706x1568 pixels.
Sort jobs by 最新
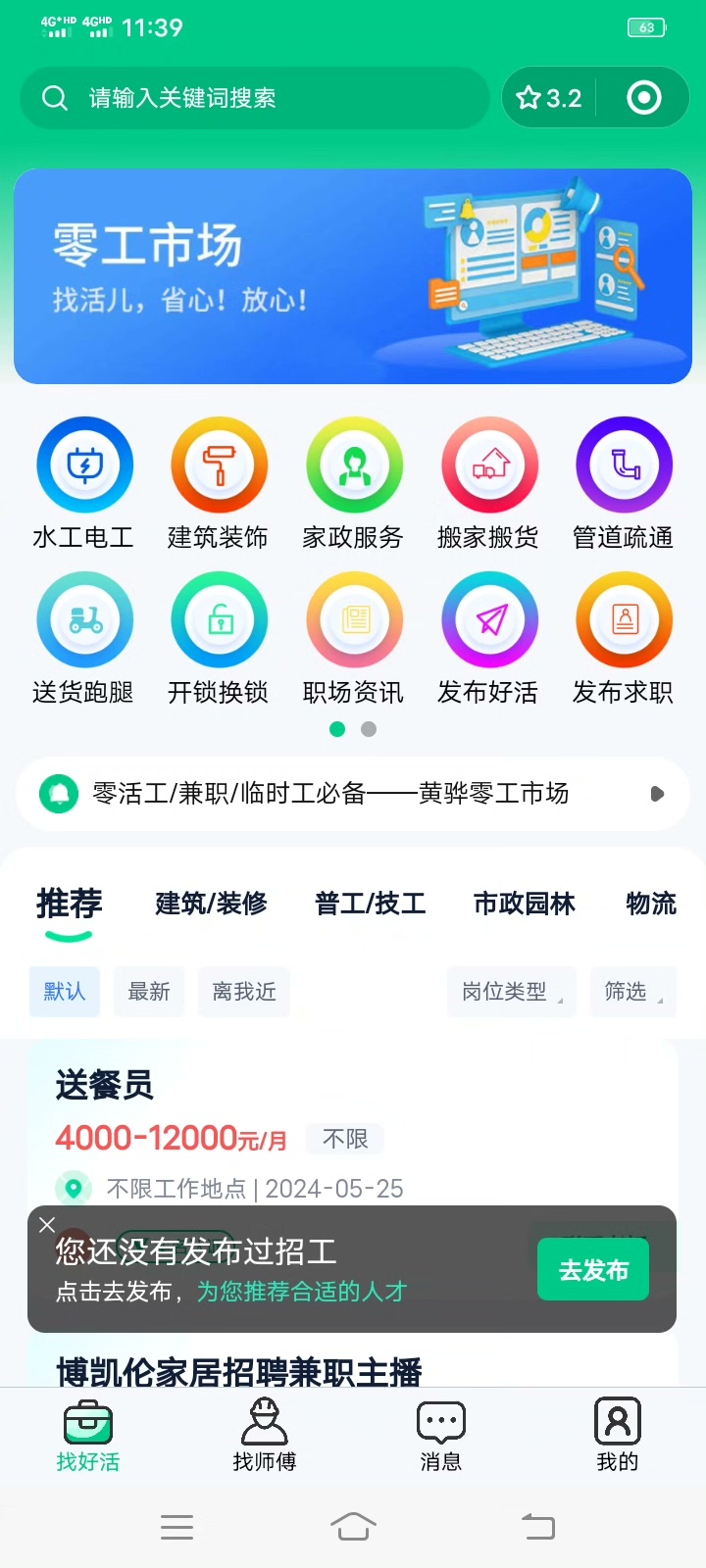tap(149, 992)
